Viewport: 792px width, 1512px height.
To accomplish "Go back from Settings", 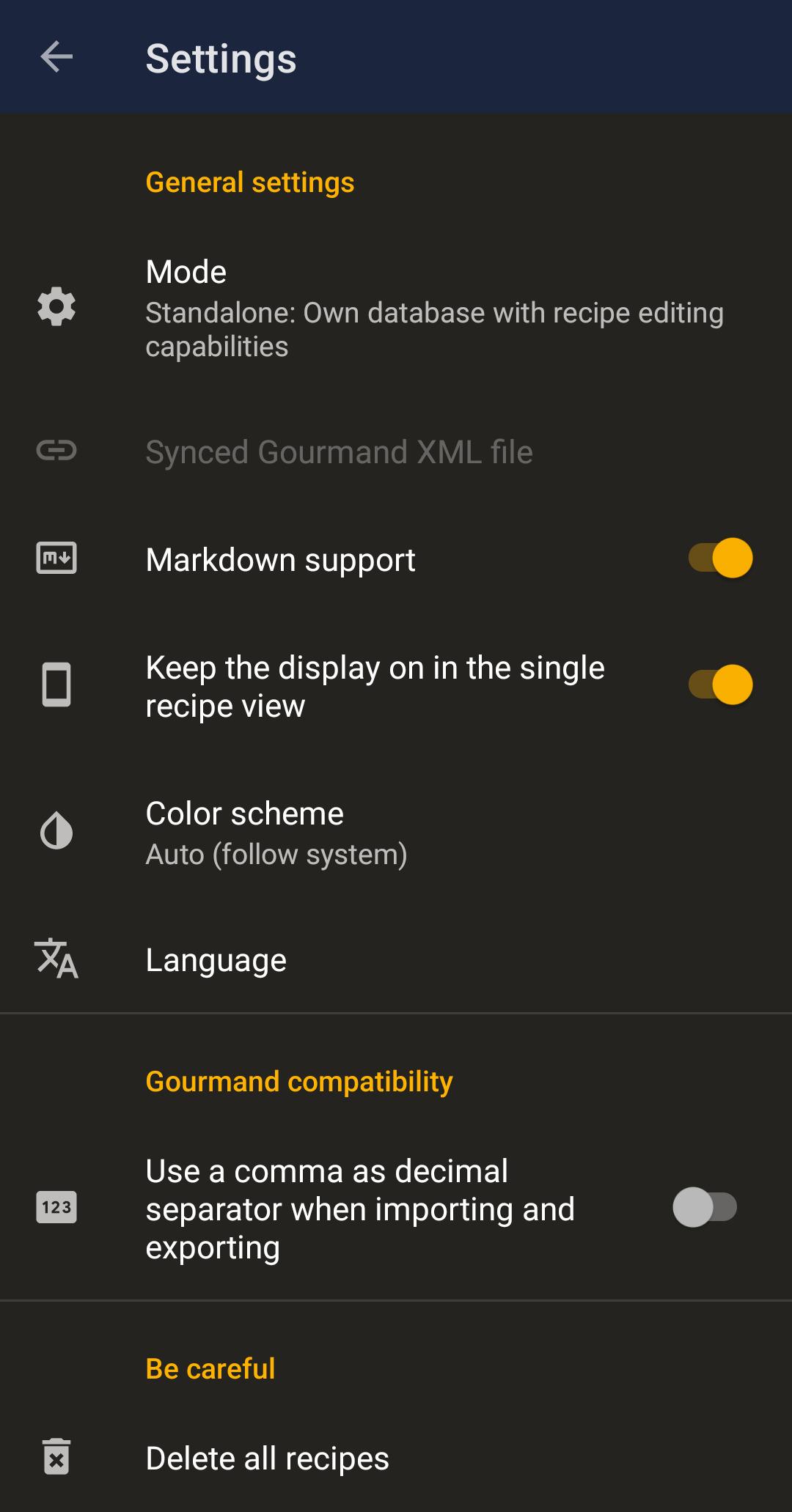I will (x=56, y=57).
